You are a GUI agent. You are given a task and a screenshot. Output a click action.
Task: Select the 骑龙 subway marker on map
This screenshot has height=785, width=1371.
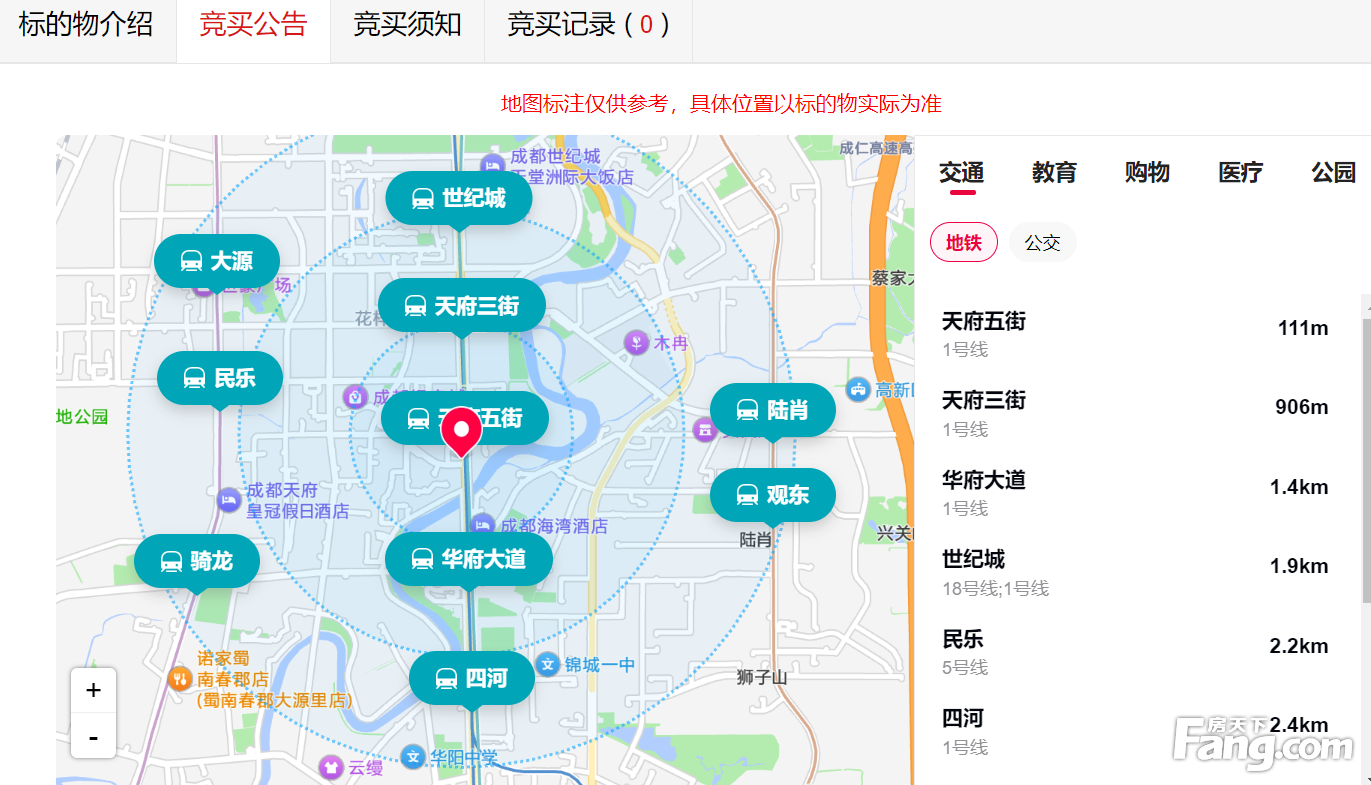[x=197, y=561]
